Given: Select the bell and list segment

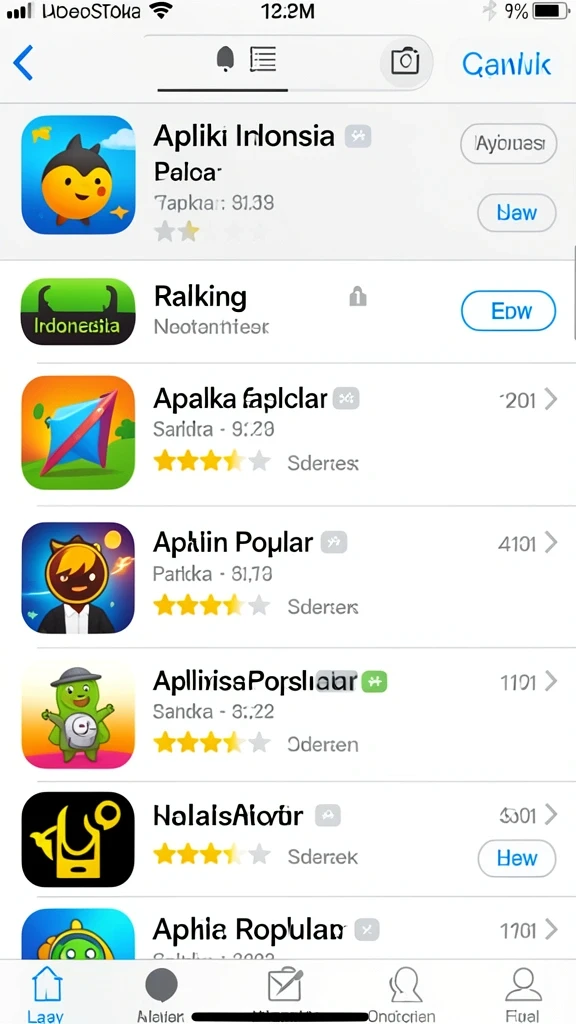Looking at the screenshot, I should pyautogui.click(x=246, y=60).
